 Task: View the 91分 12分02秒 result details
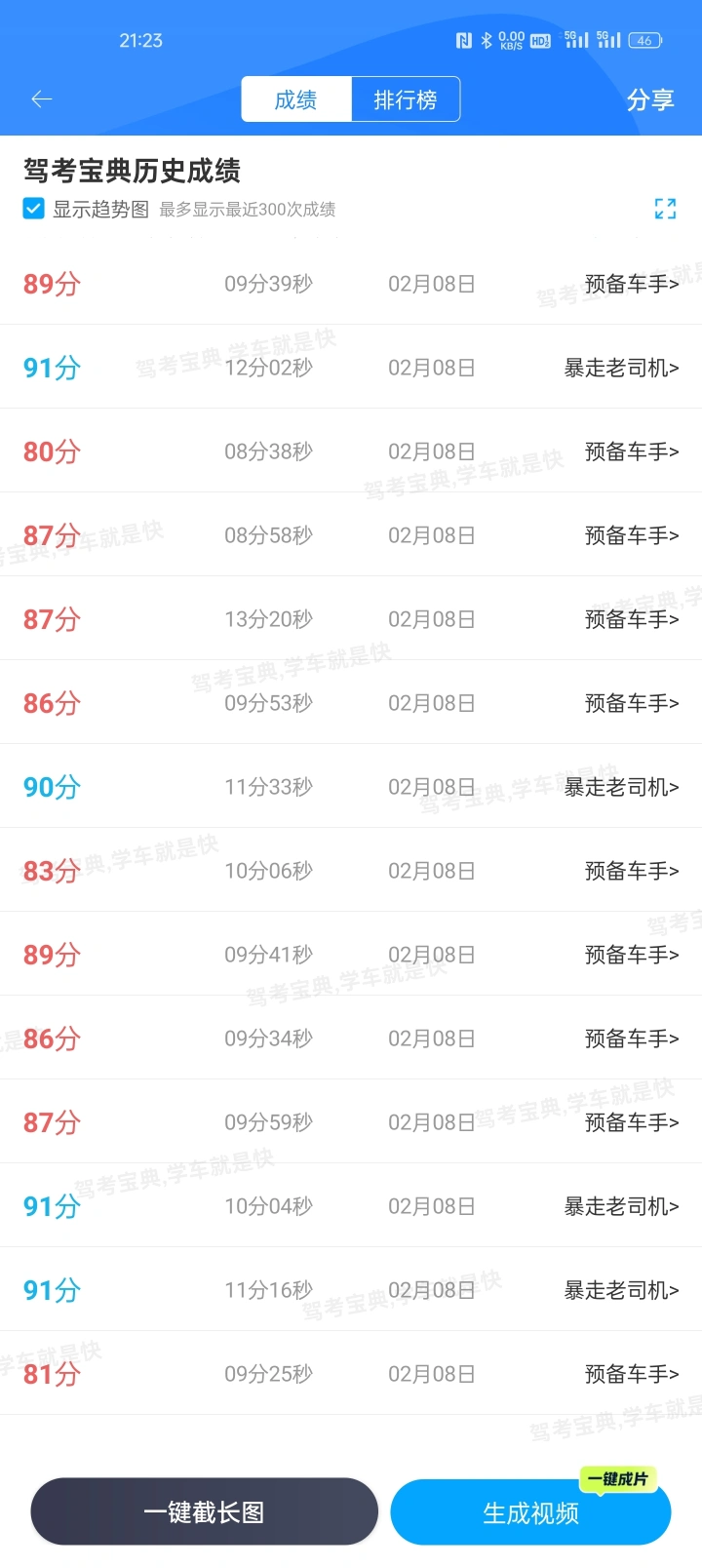pos(351,368)
